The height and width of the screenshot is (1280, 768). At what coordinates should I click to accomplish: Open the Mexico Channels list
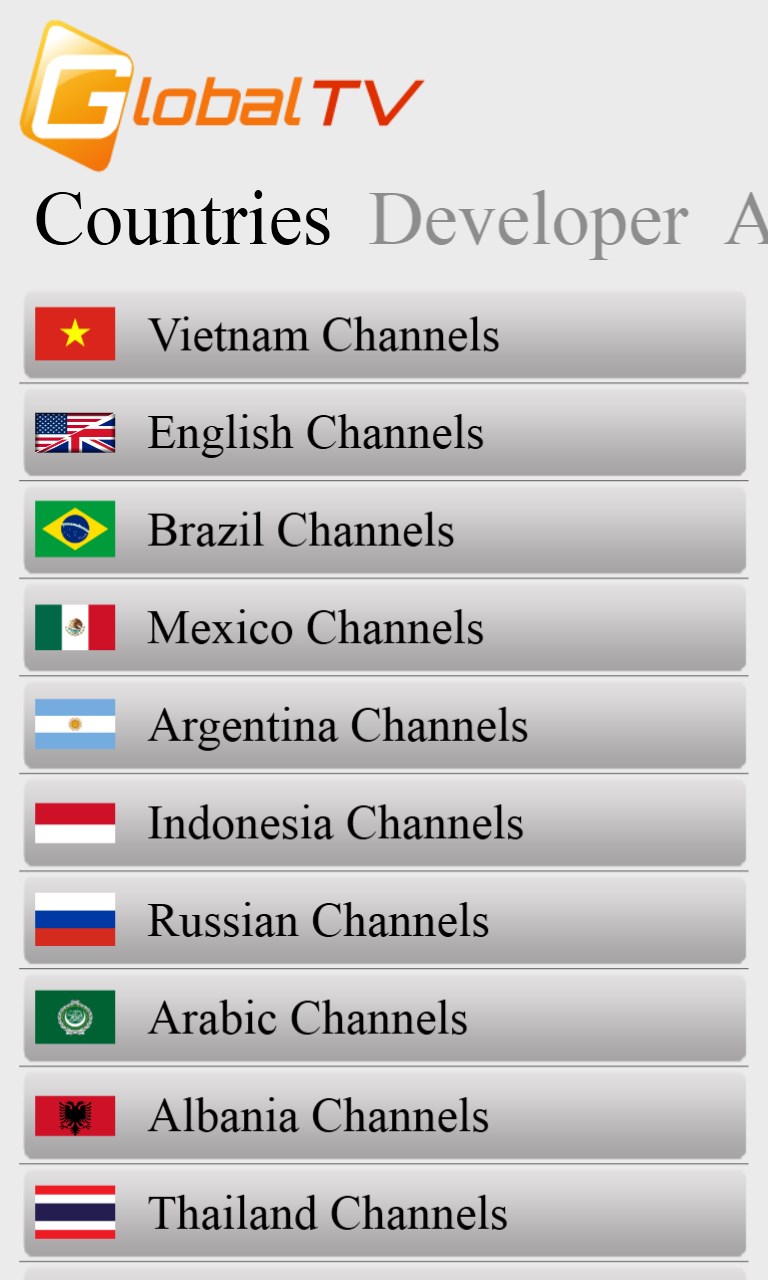point(384,628)
